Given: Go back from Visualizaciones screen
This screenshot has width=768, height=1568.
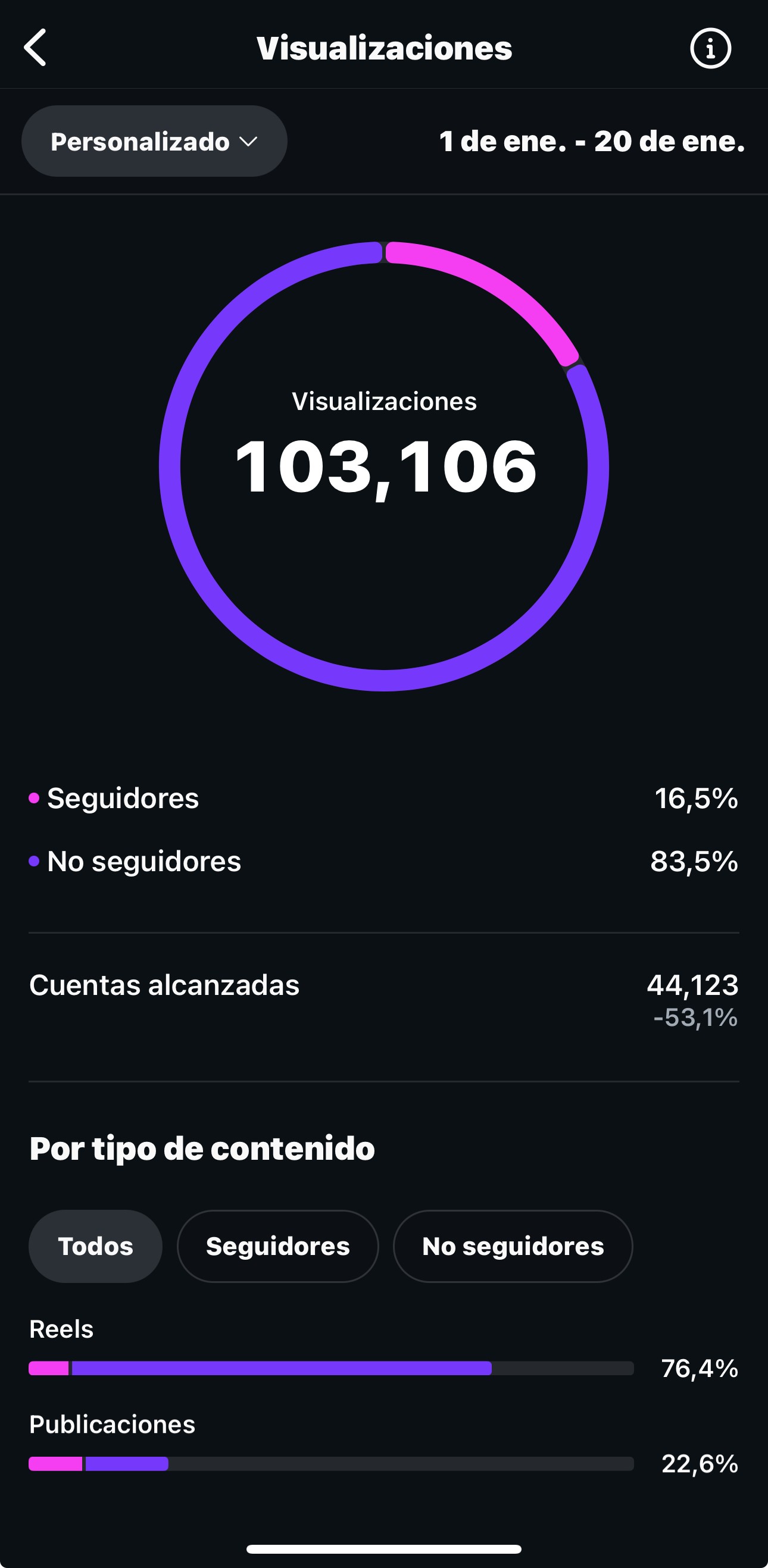Looking at the screenshot, I should click(x=35, y=48).
